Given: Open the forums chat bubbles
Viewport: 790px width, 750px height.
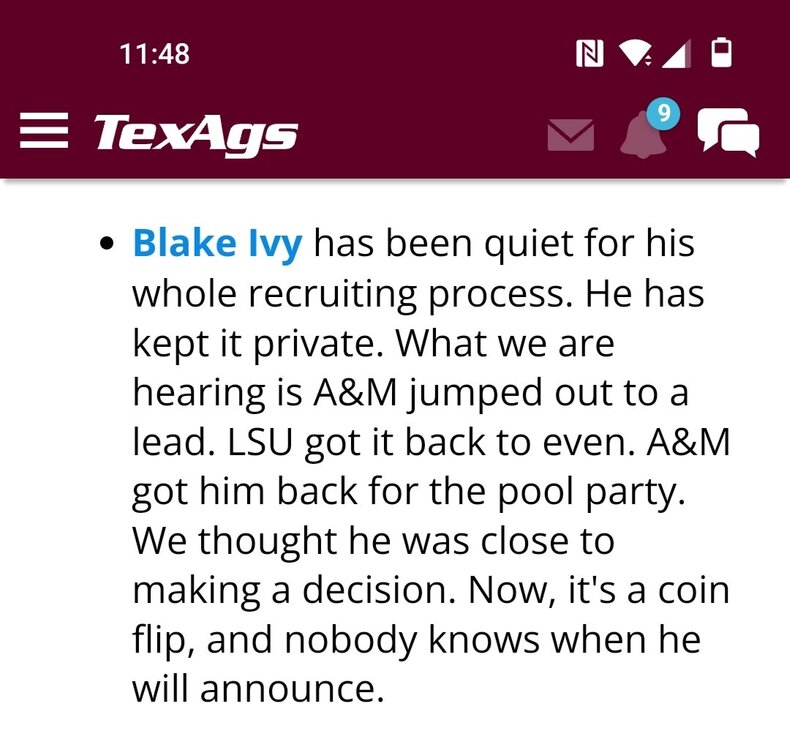Looking at the screenshot, I should pyautogui.click(x=728, y=132).
